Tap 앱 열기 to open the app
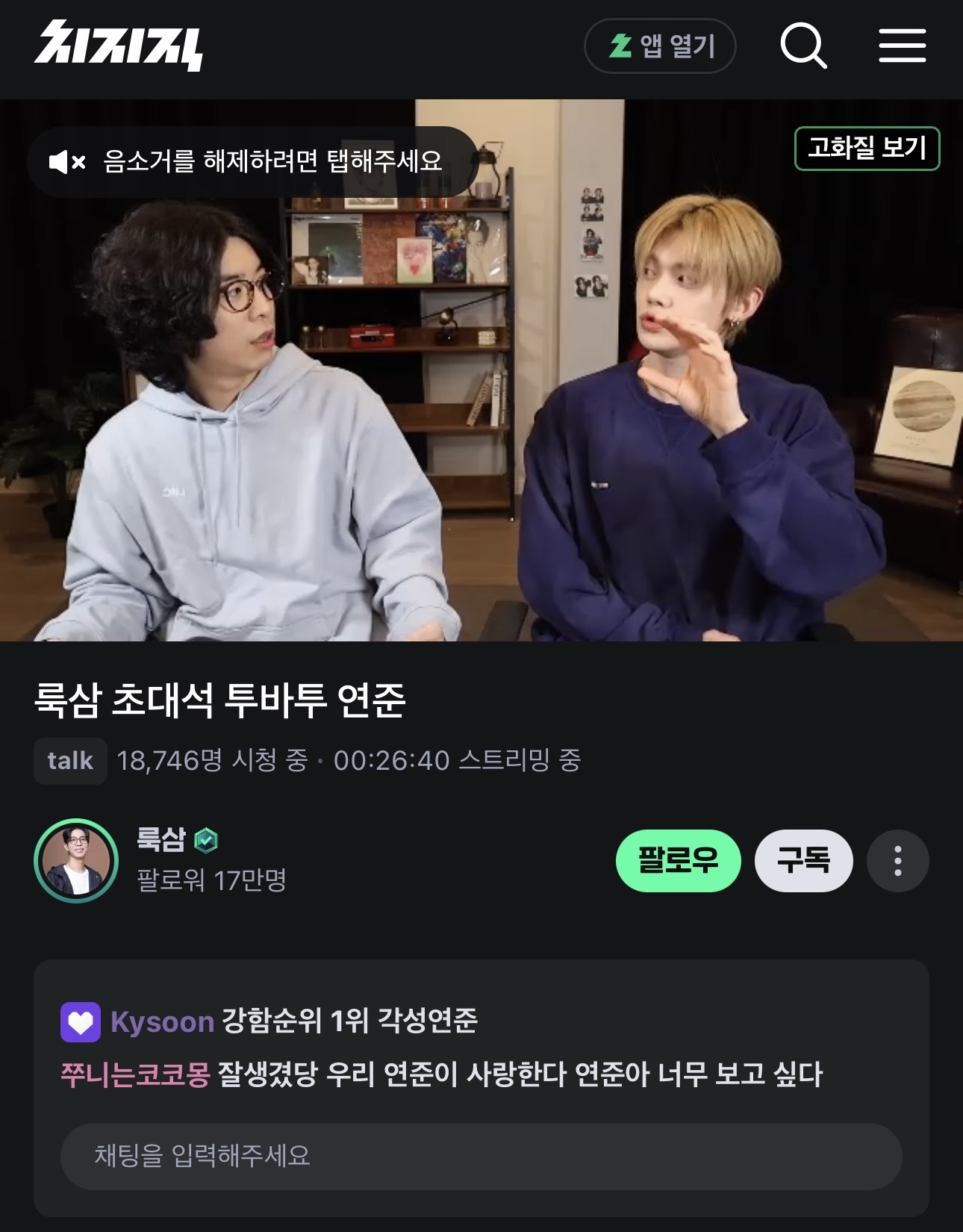Screen dimensions: 963x1232 (661, 46)
